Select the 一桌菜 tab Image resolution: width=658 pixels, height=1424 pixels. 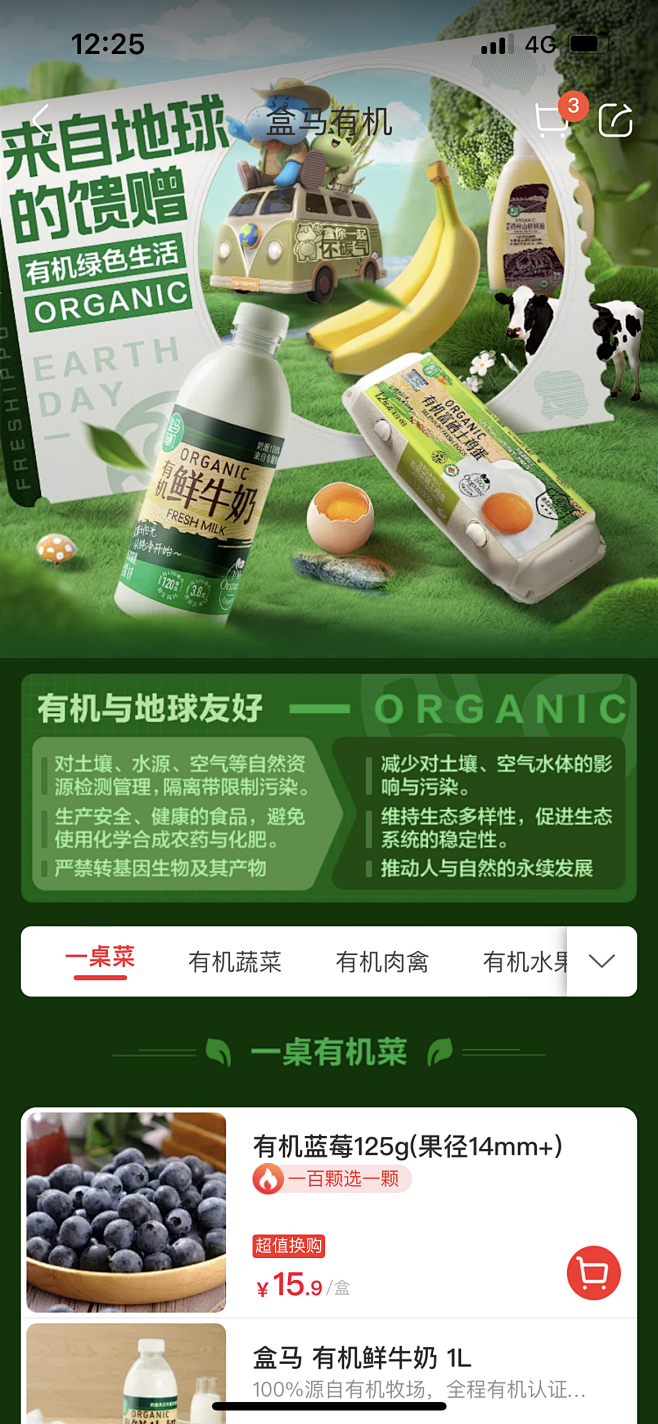point(100,960)
